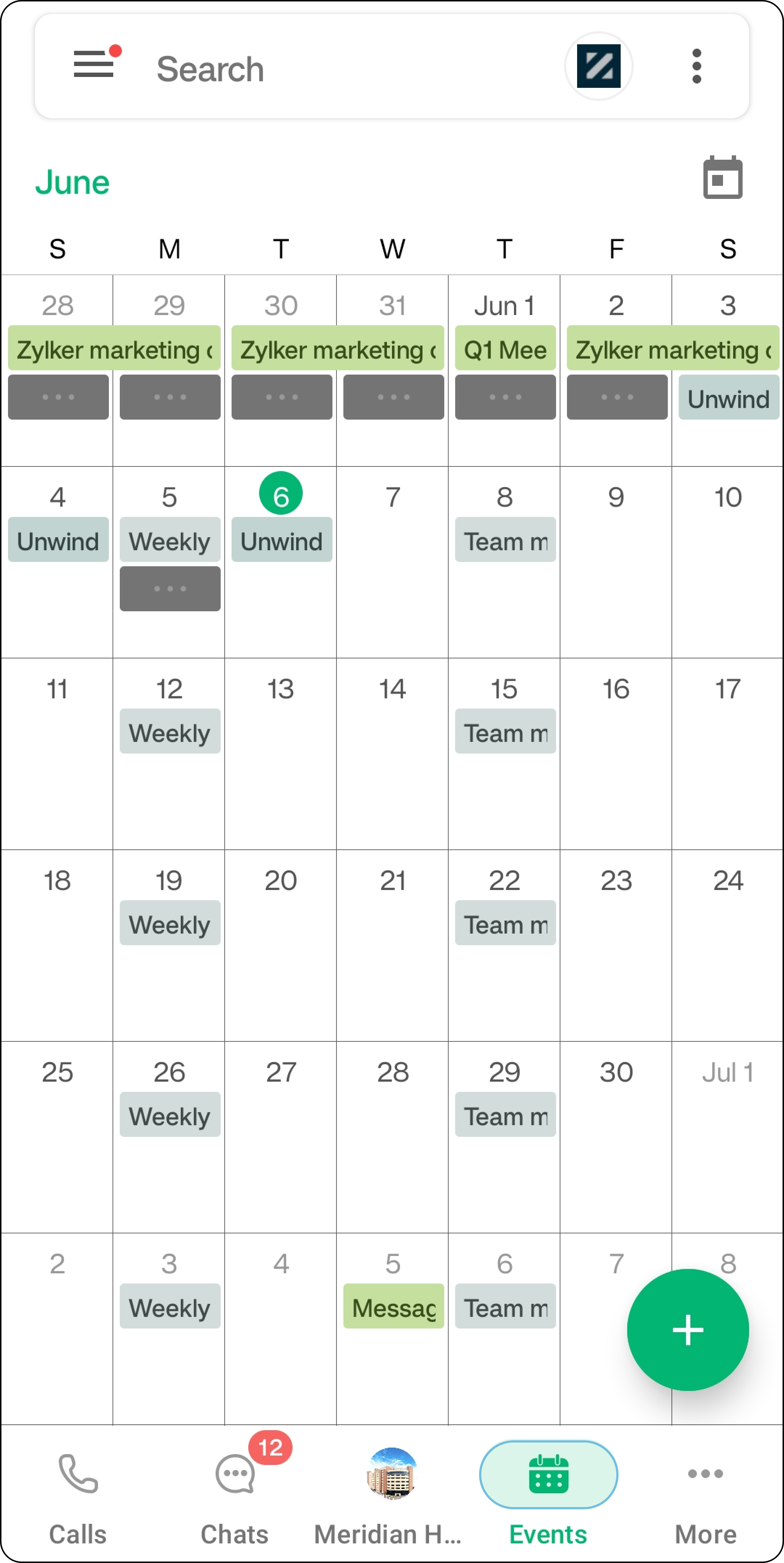Create a new event with plus button
This screenshot has height=1563, width=784.
(x=687, y=1329)
